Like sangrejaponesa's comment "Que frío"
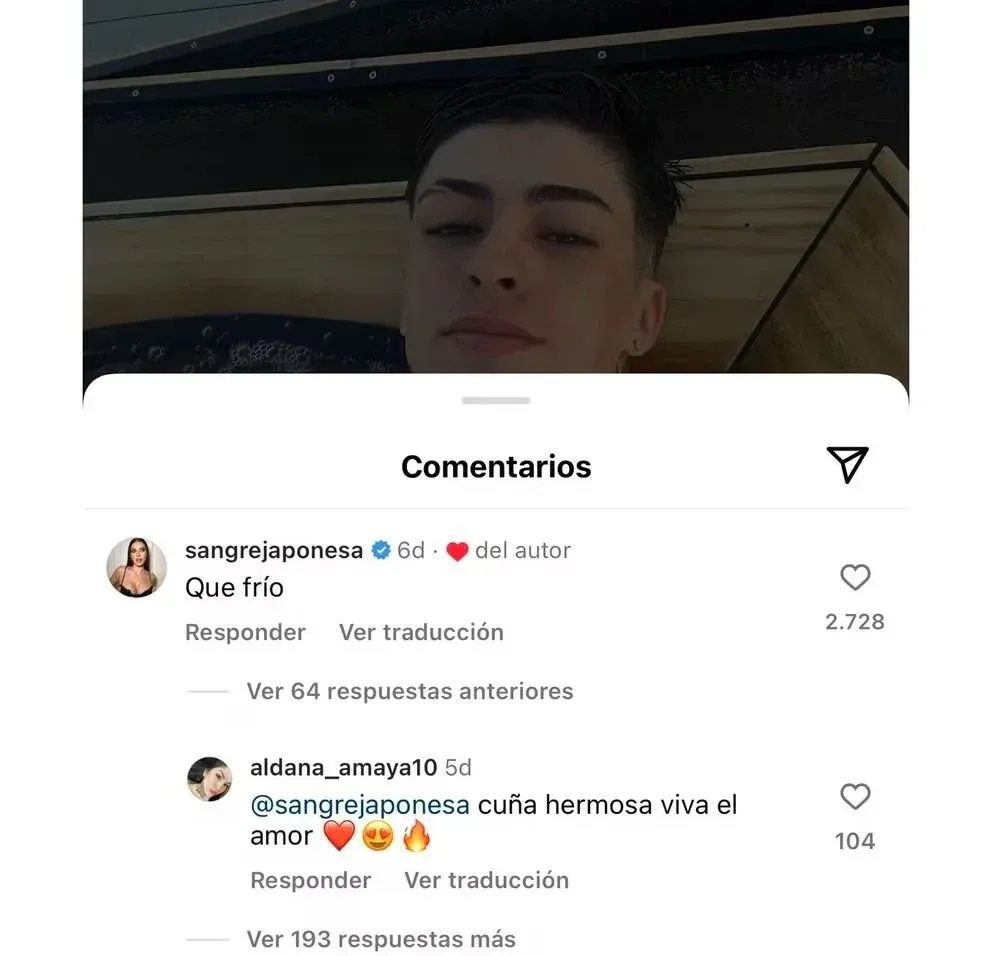Screen dimensions: 992x956 (x=855, y=578)
